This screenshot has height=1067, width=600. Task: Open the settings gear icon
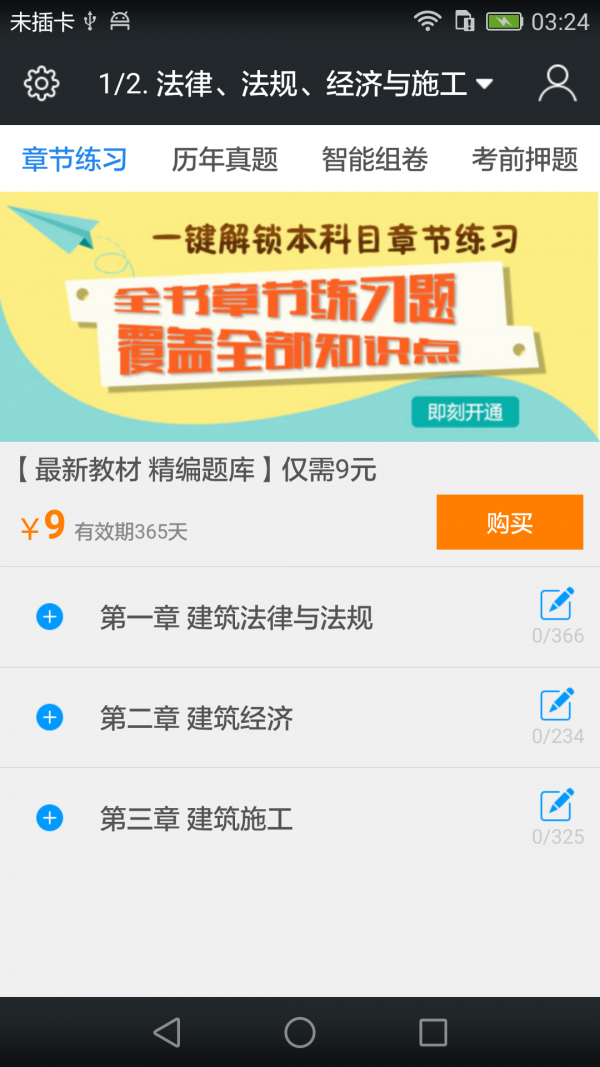click(x=41, y=84)
